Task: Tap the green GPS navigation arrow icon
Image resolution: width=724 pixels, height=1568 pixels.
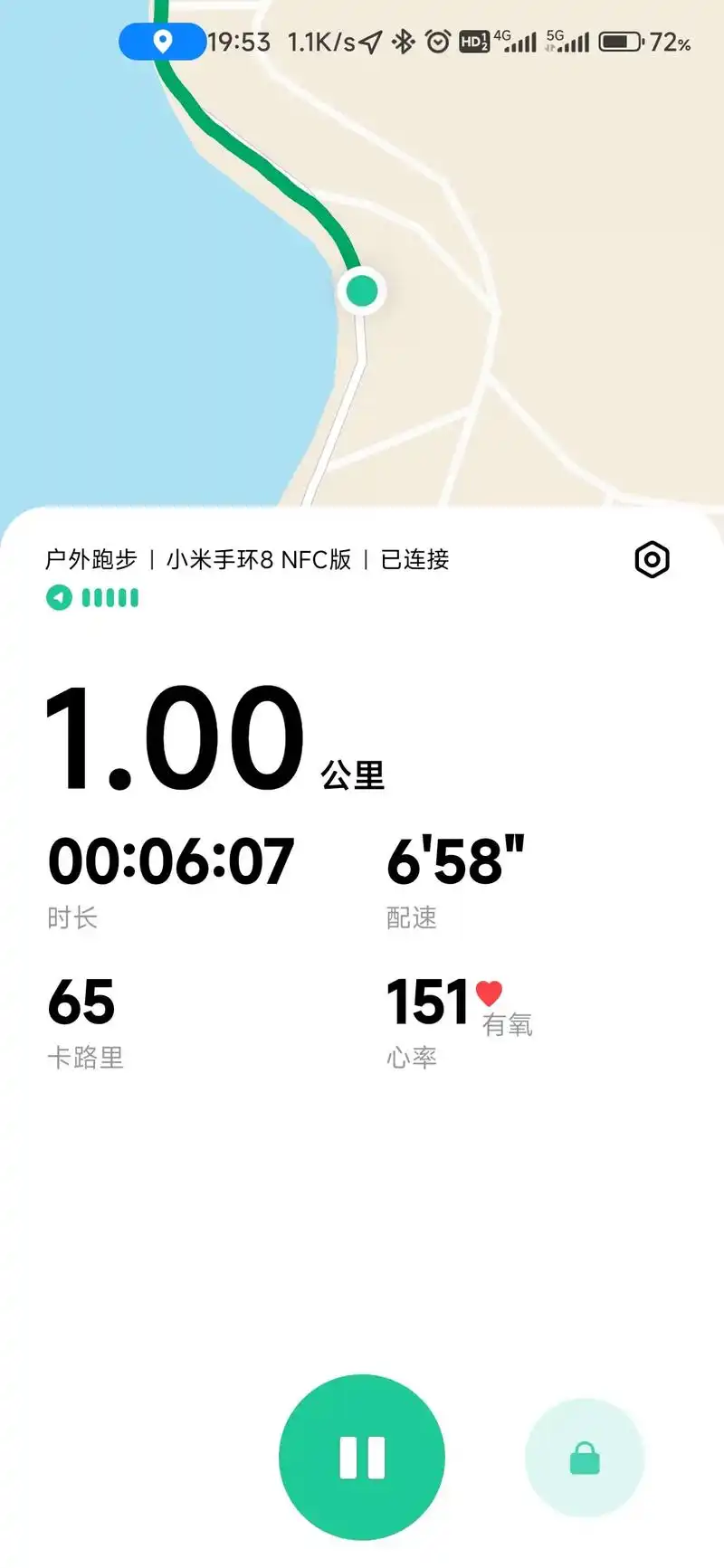Action: click(58, 598)
